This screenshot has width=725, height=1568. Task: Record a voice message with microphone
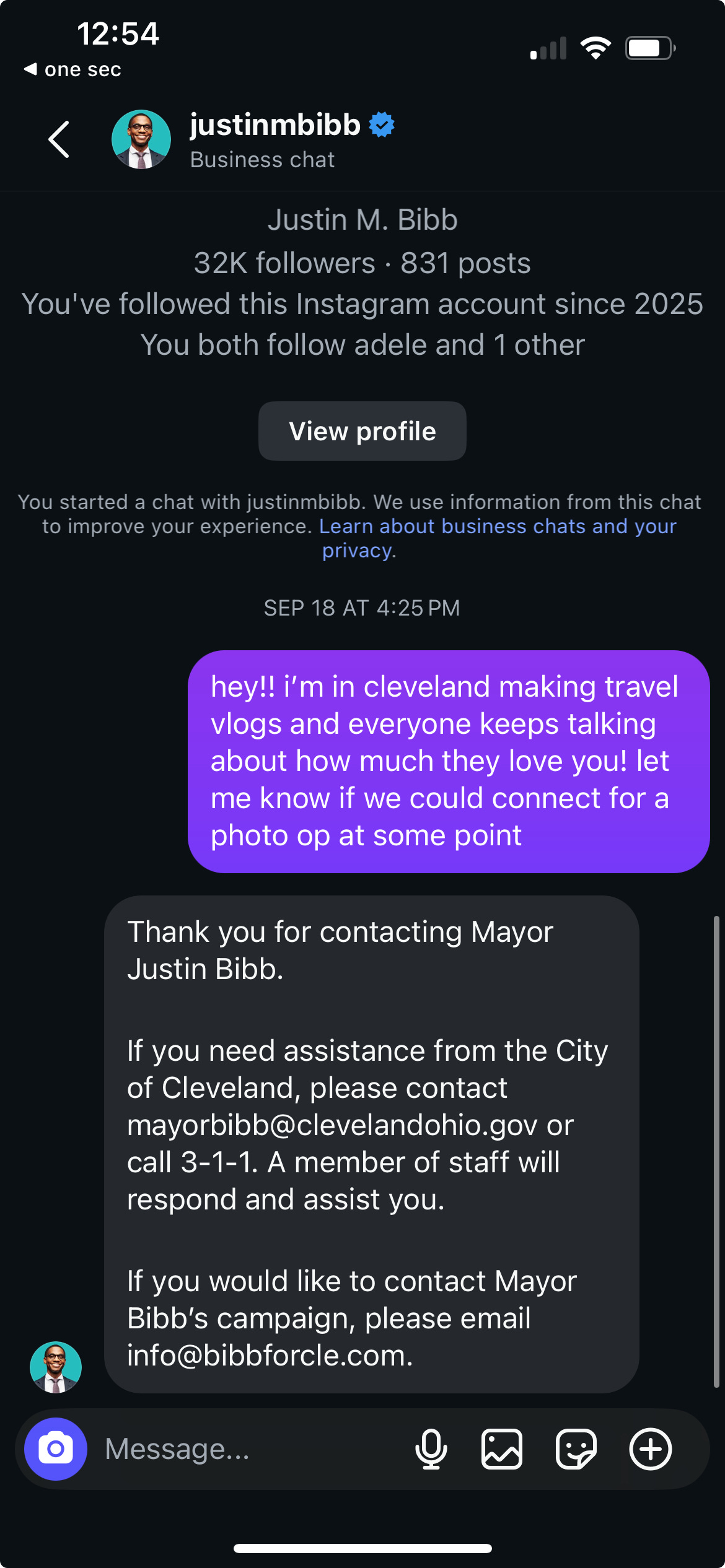click(x=431, y=1449)
